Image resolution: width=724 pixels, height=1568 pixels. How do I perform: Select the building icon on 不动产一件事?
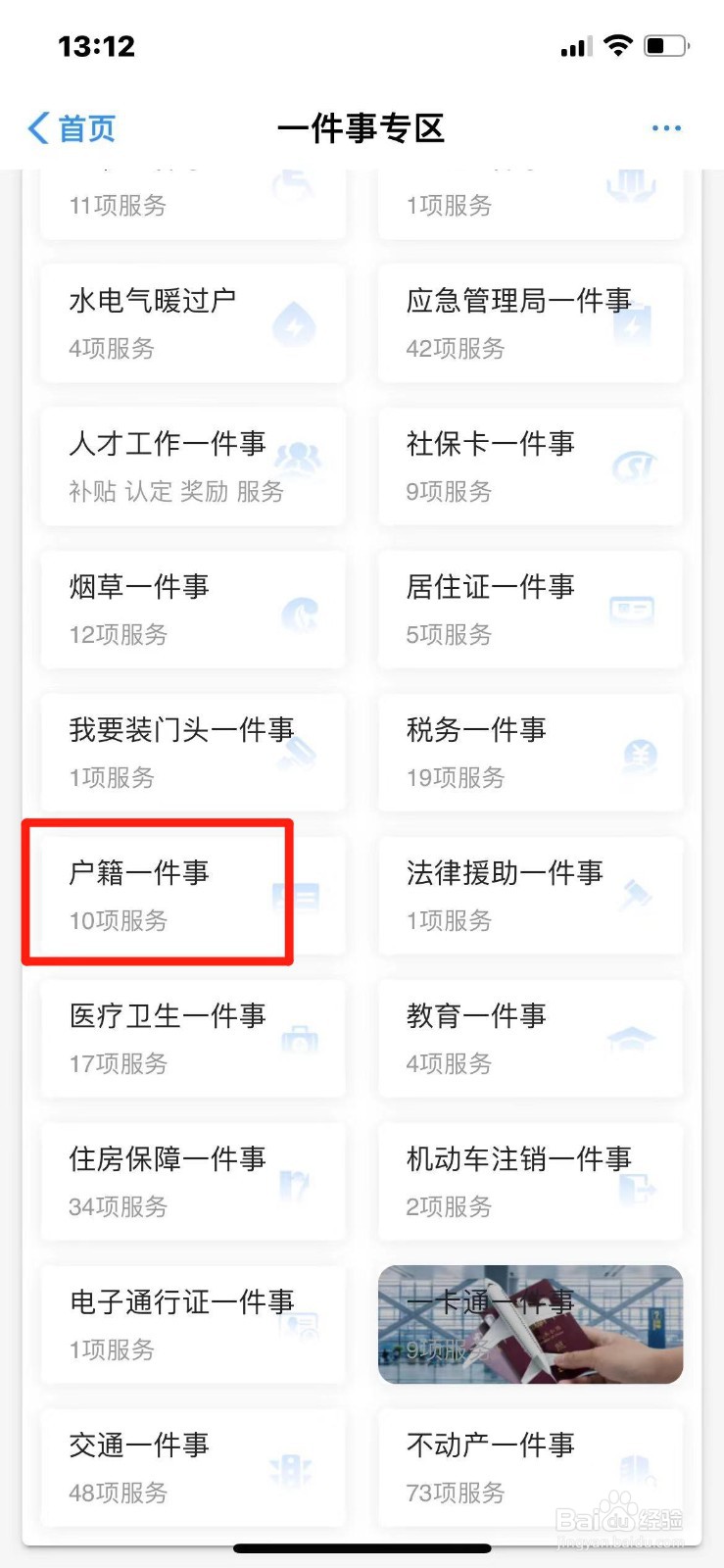(x=636, y=1470)
